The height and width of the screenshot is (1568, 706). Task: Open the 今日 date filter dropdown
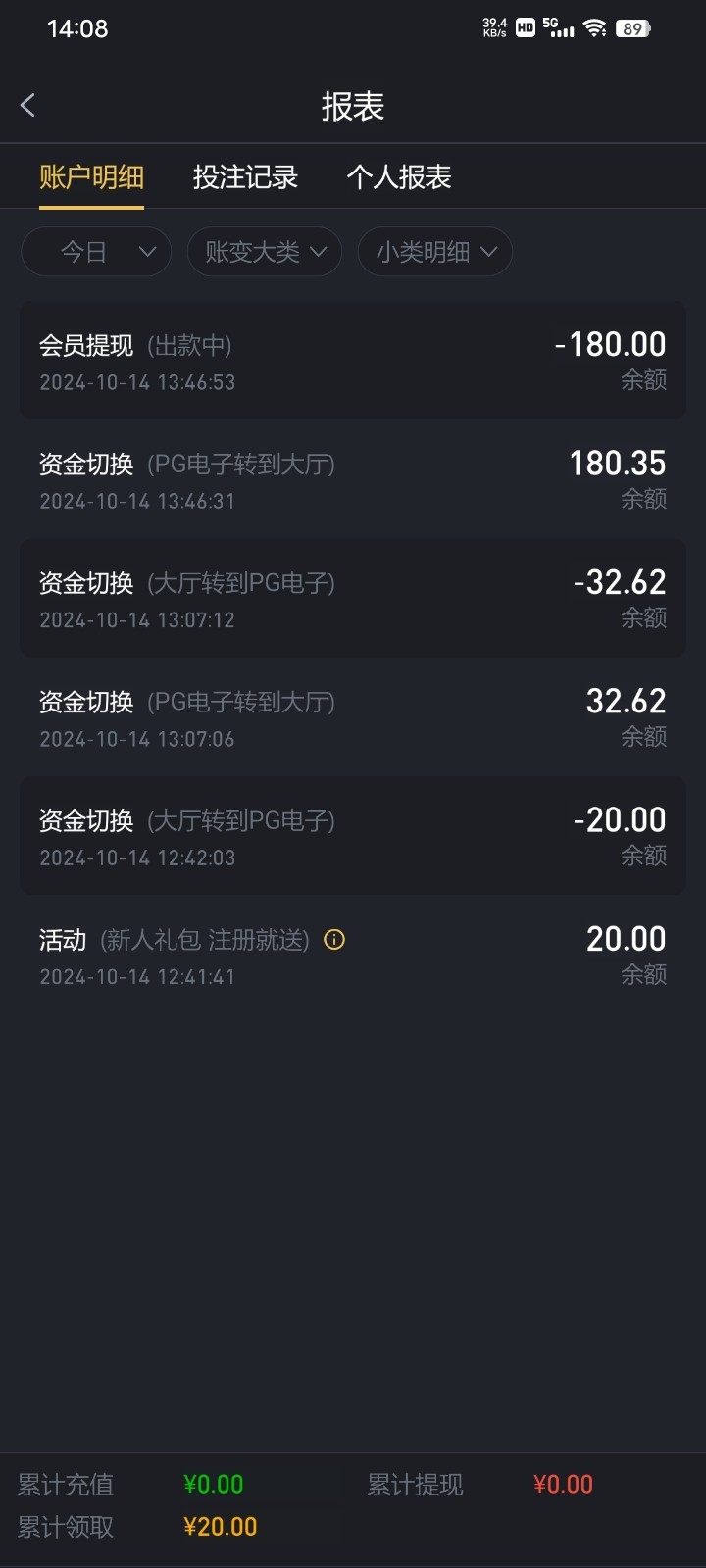tap(95, 252)
